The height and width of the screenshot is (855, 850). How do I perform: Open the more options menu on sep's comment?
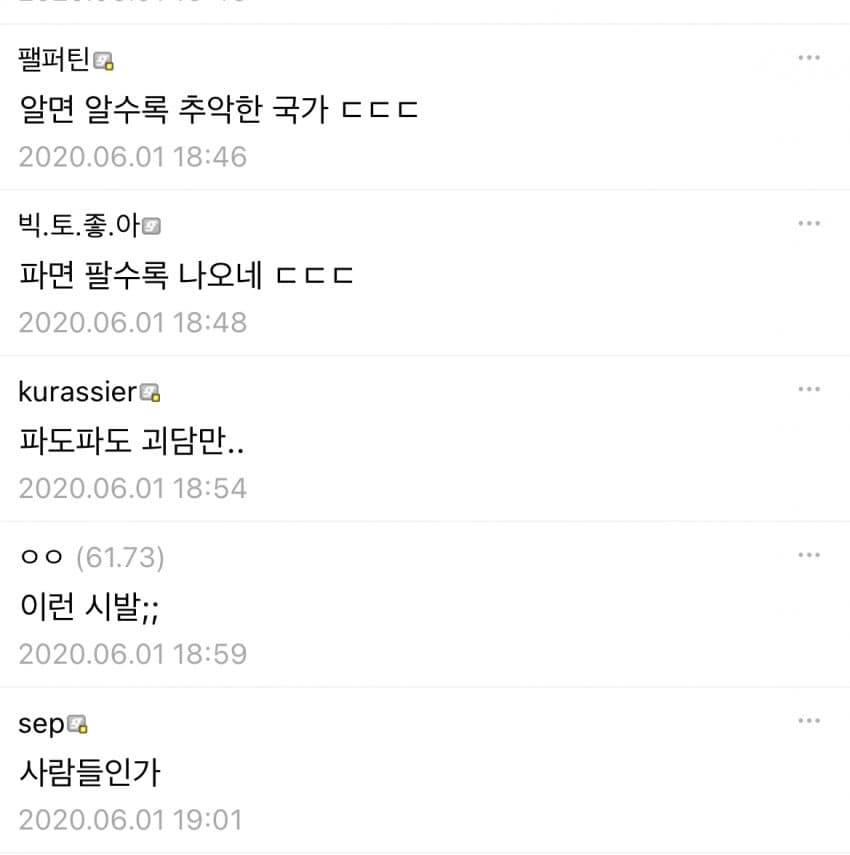[808, 721]
